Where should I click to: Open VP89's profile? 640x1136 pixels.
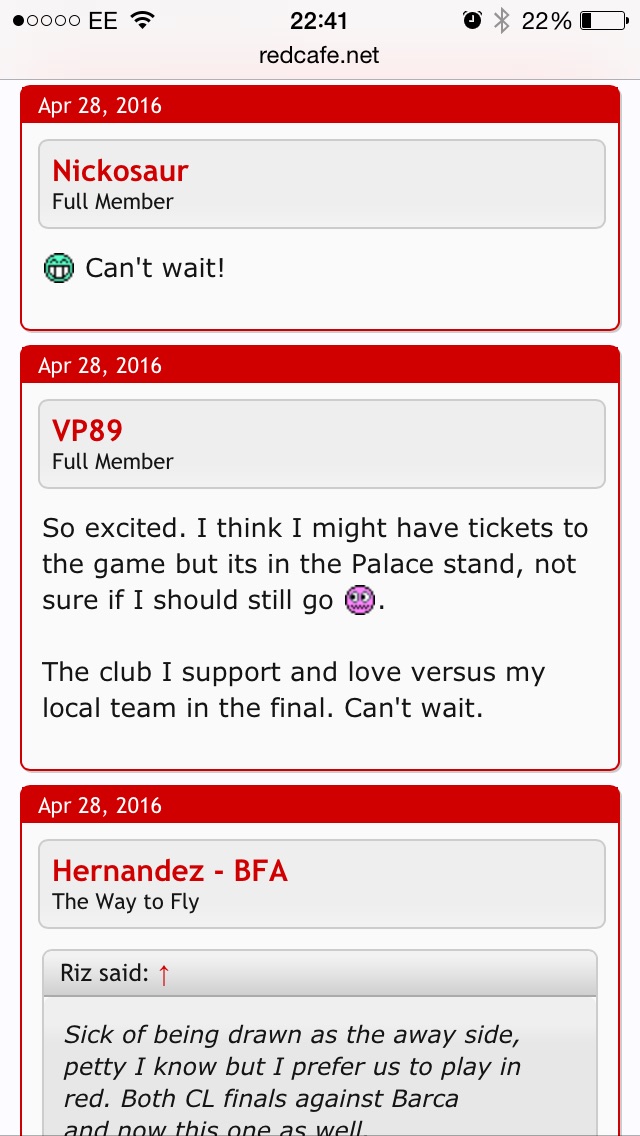(x=87, y=431)
